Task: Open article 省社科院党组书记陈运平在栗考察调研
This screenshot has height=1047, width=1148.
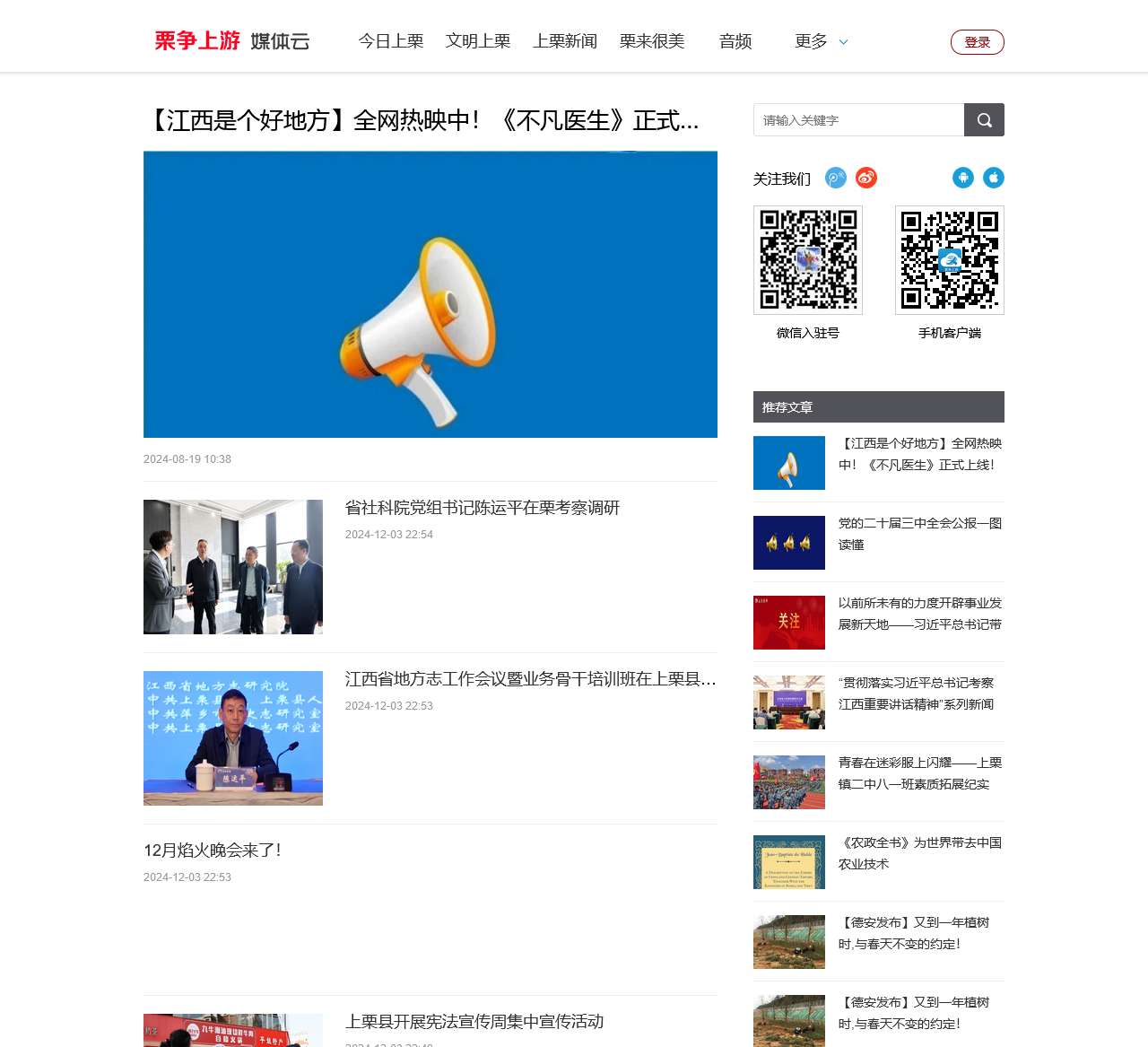Action: pos(483,508)
